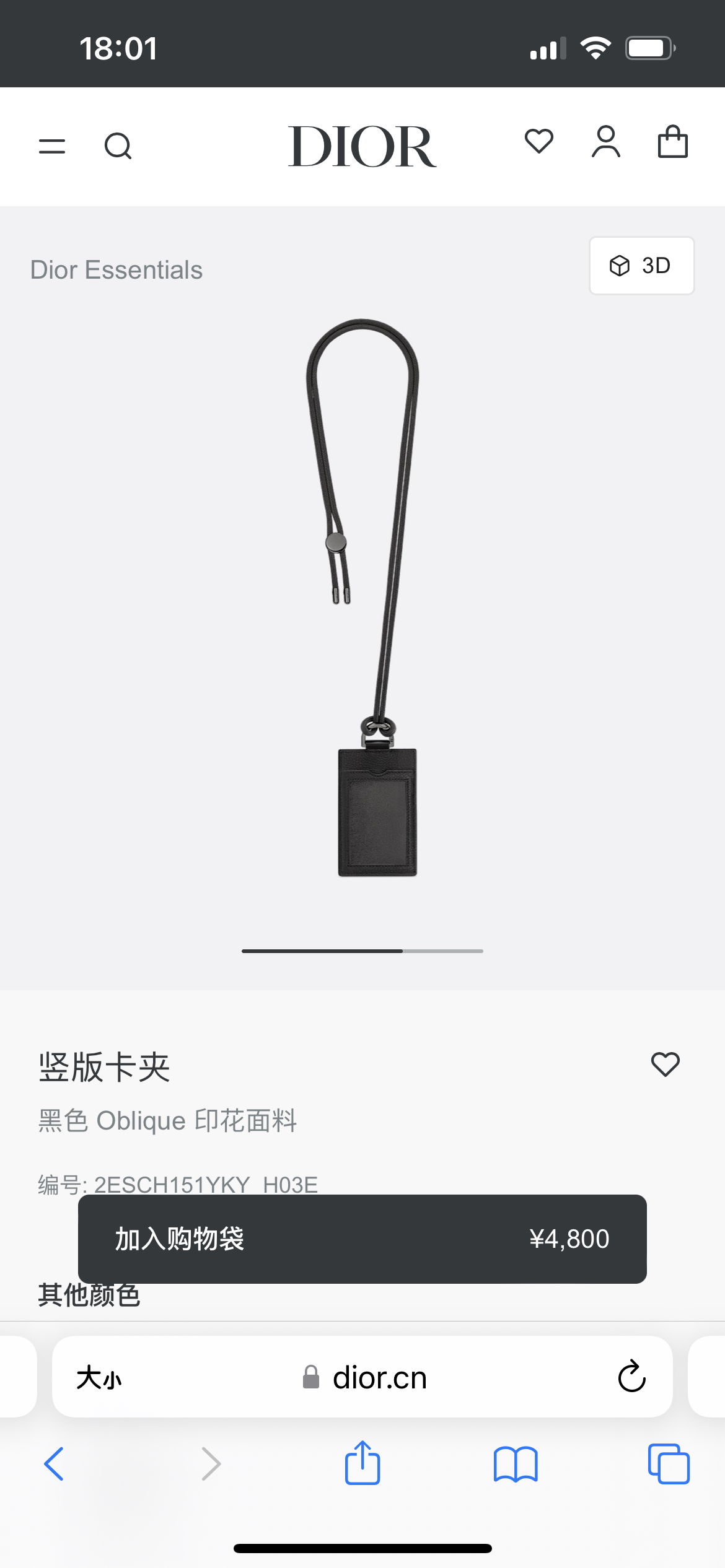
Task: Open the shopping bag
Action: point(672,142)
